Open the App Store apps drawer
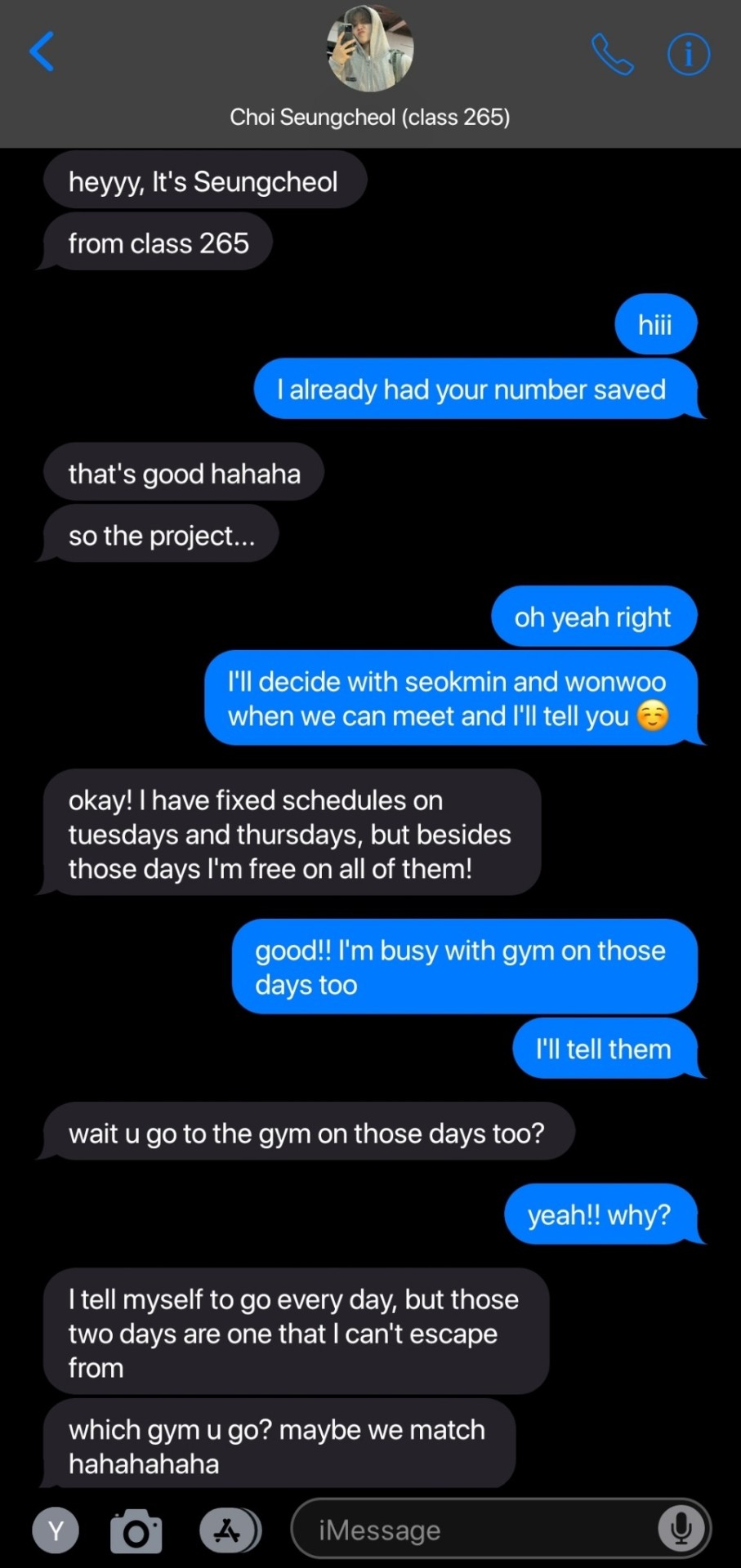 point(230,1530)
